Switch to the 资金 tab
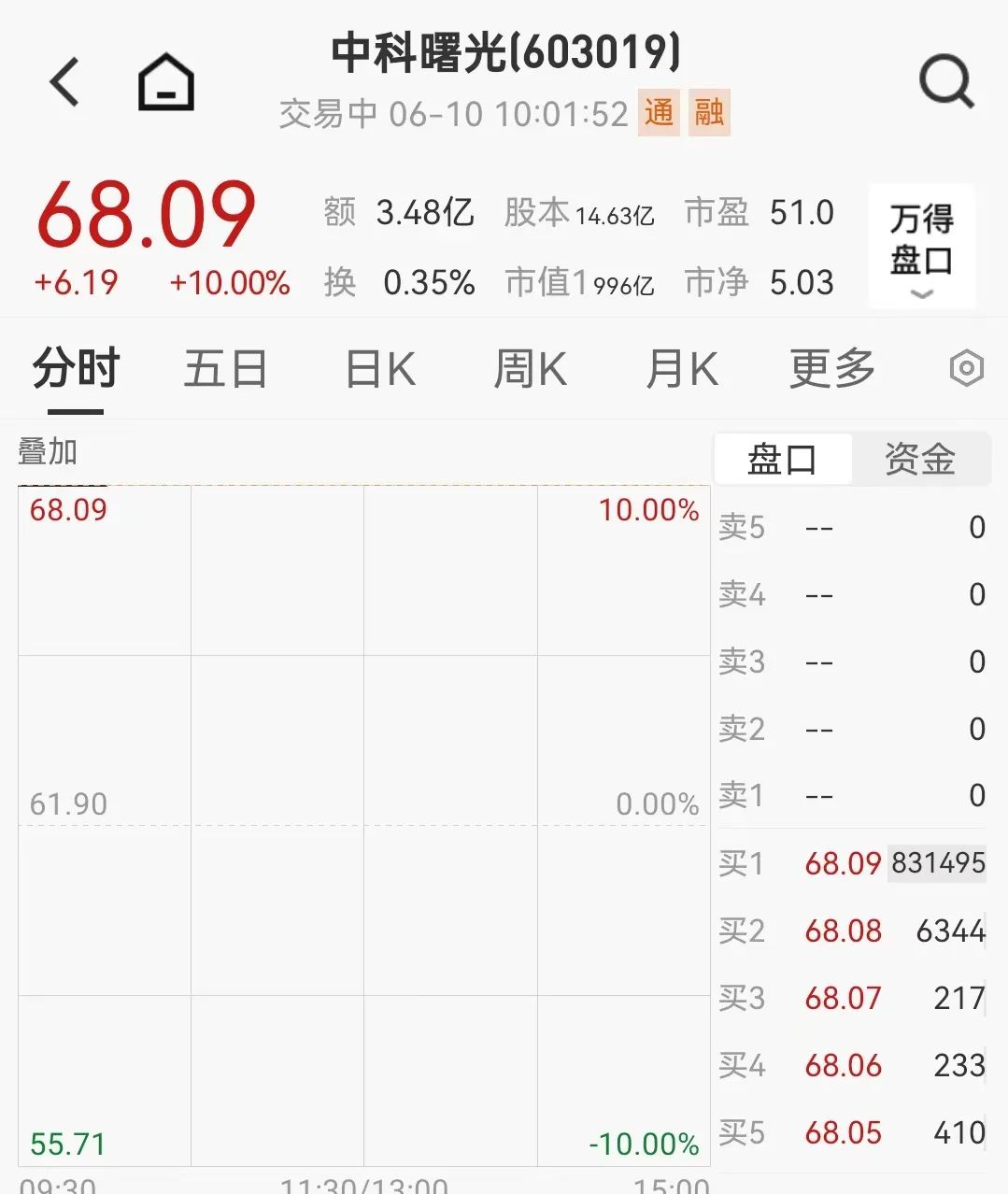This screenshot has height=1194, width=1008. pos(920,459)
